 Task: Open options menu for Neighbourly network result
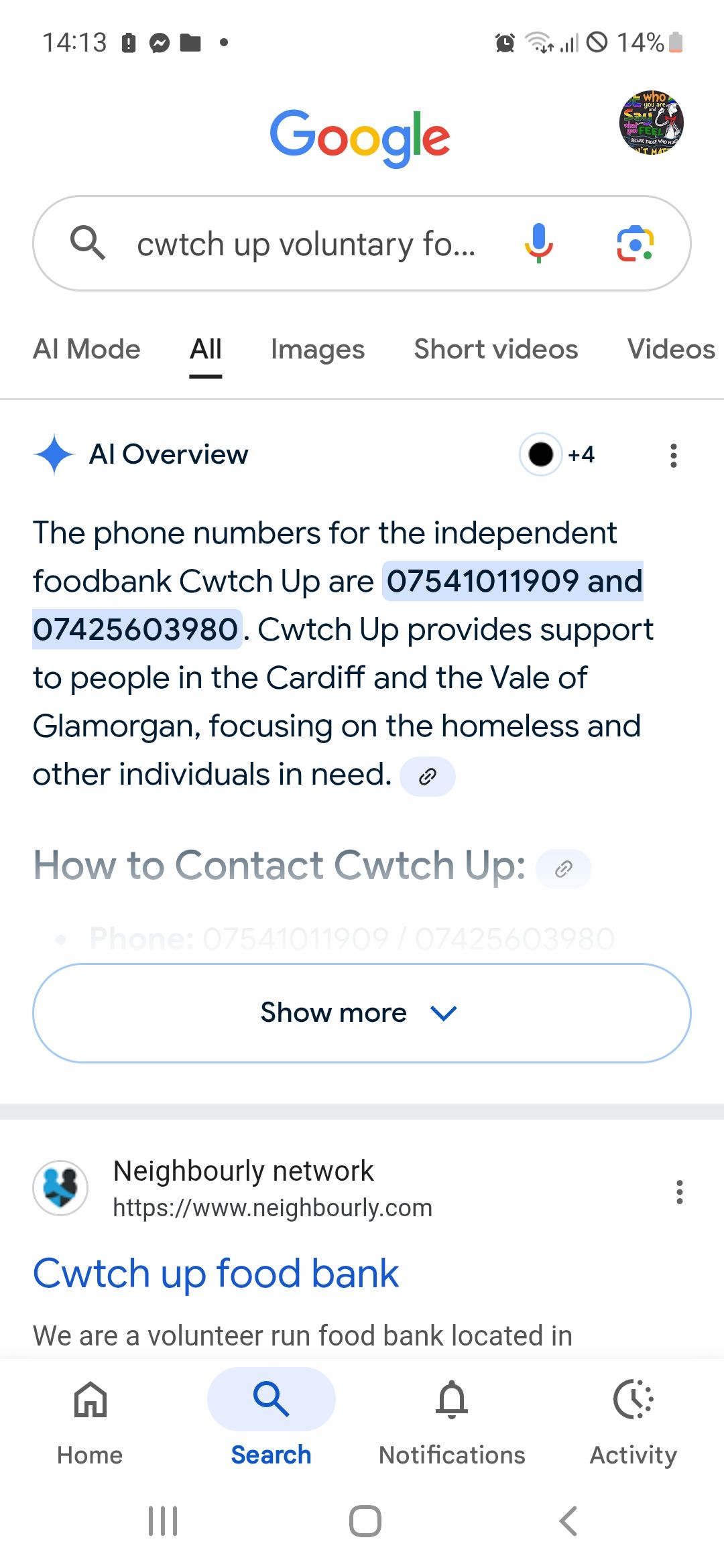(680, 1192)
